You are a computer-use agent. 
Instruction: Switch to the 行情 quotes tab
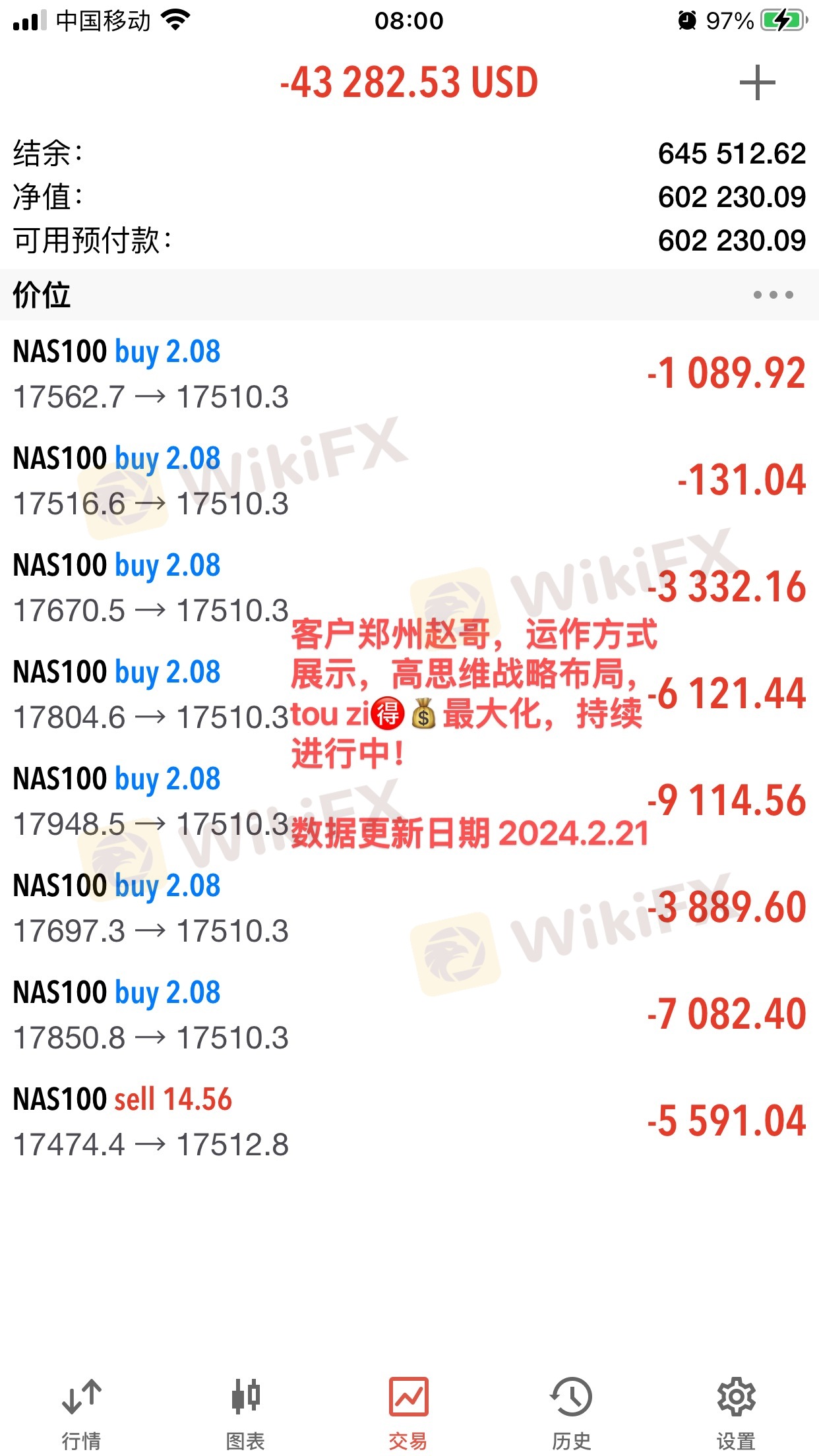pos(82,1412)
